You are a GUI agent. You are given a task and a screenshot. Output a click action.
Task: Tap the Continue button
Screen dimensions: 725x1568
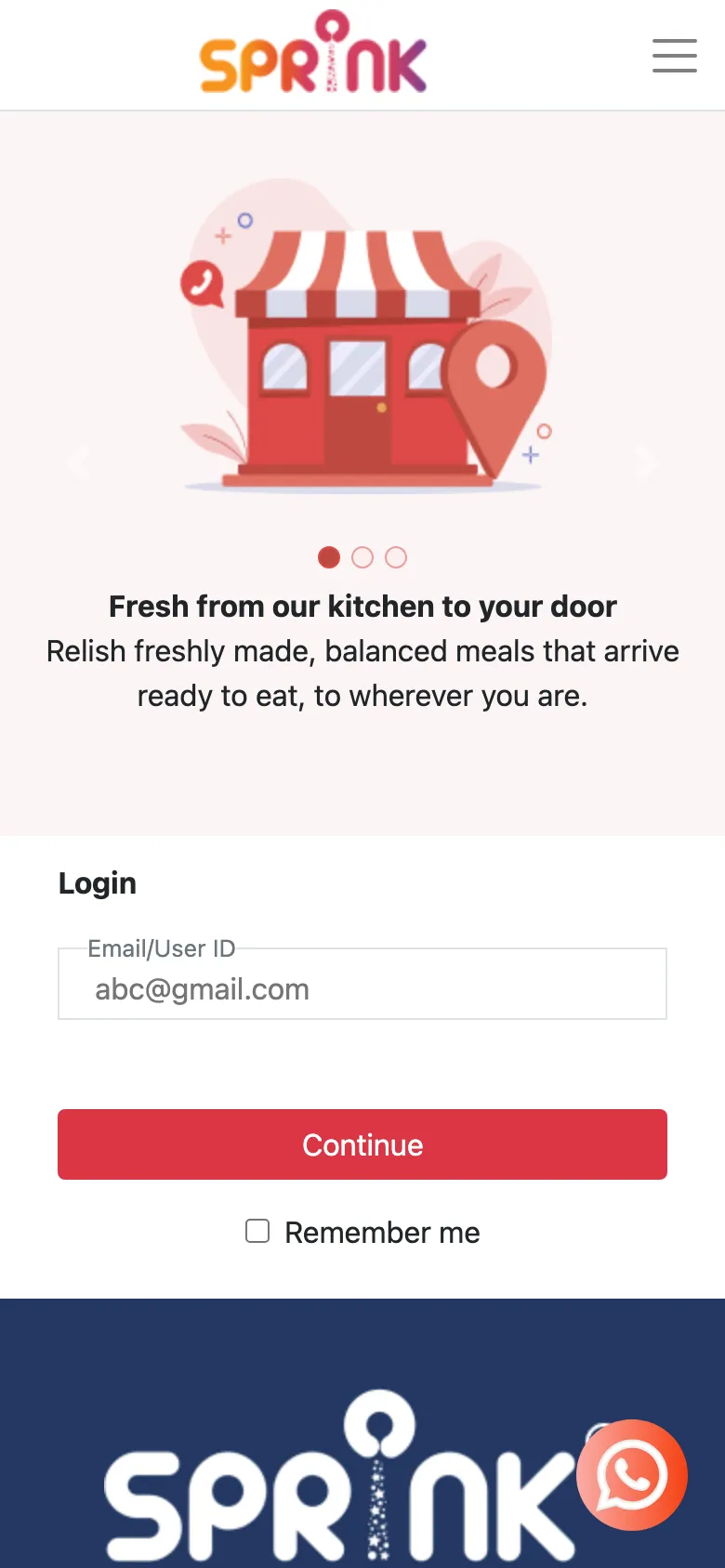click(362, 1144)
